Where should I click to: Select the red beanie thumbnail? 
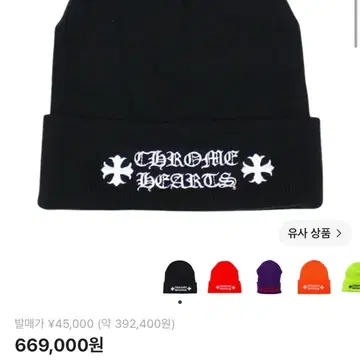click(x=225, y=277)
